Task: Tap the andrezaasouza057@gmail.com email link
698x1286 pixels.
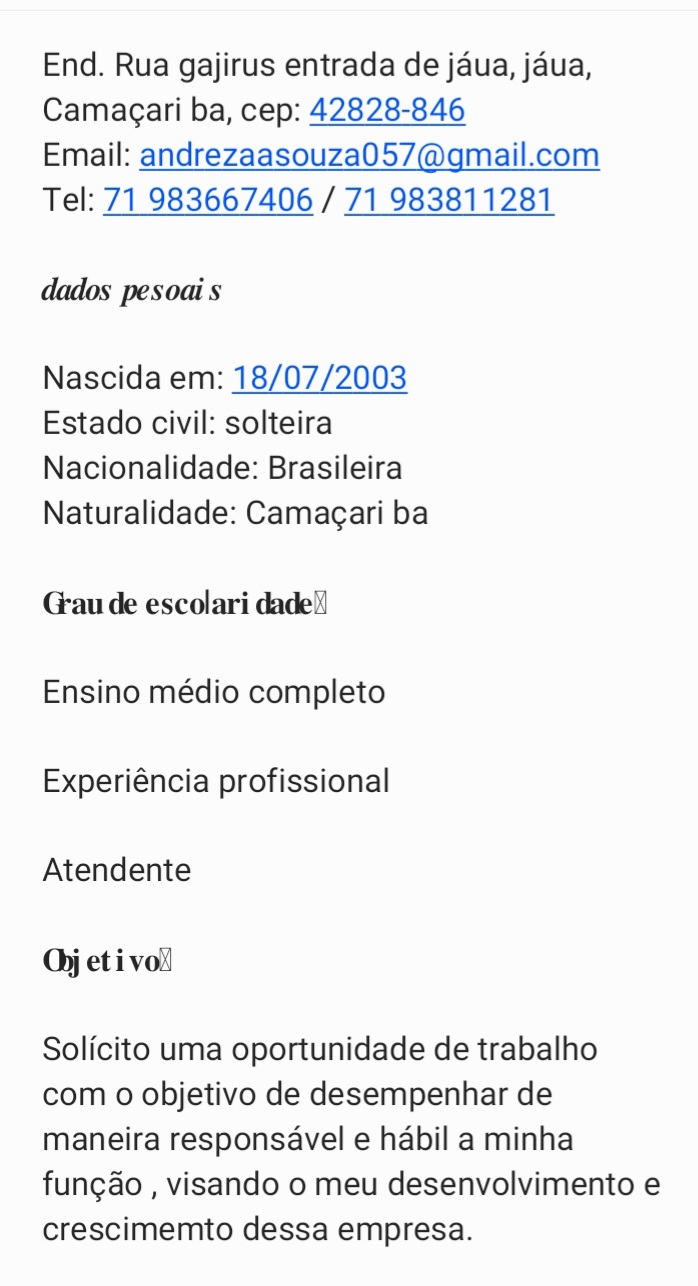Action: click(369, 156)
